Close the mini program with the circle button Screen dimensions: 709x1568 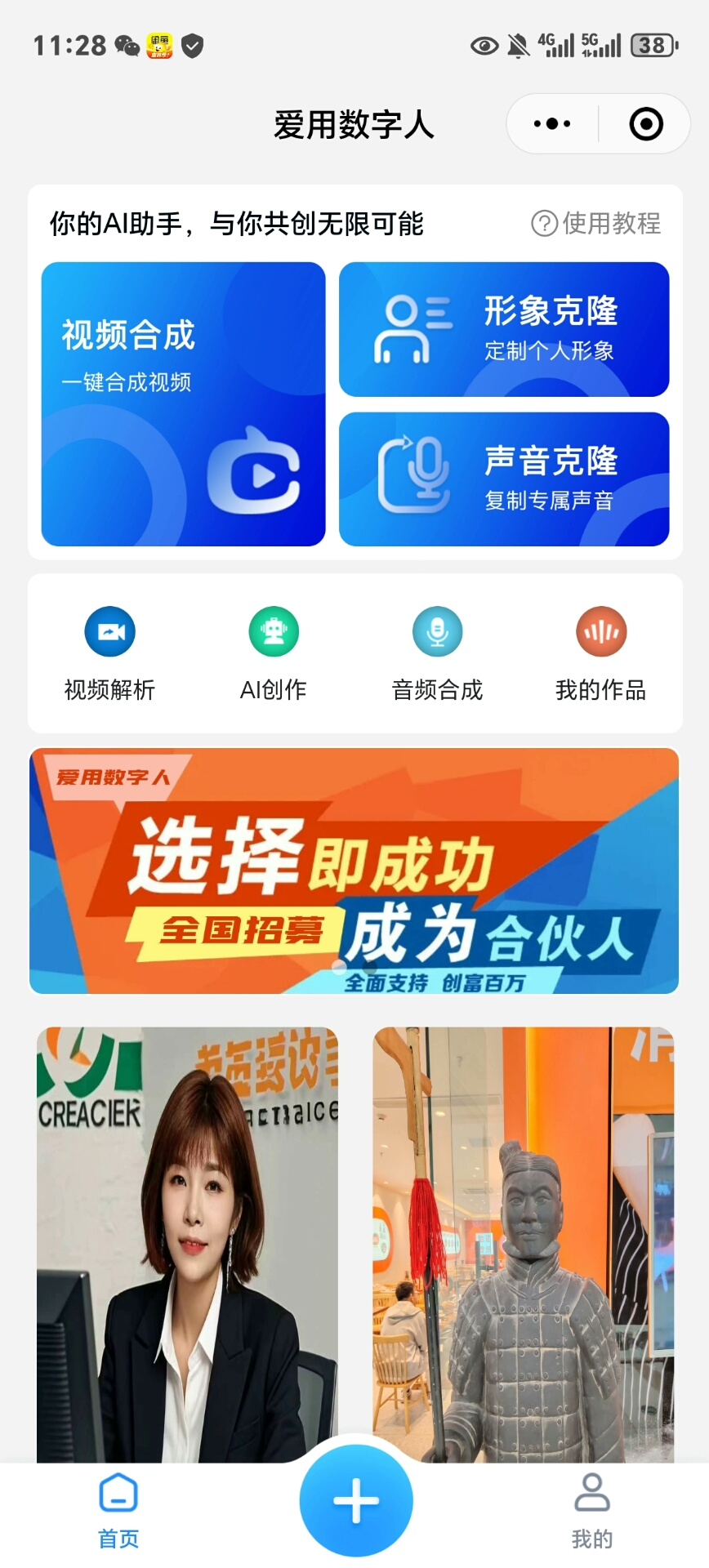click(645, 124)
